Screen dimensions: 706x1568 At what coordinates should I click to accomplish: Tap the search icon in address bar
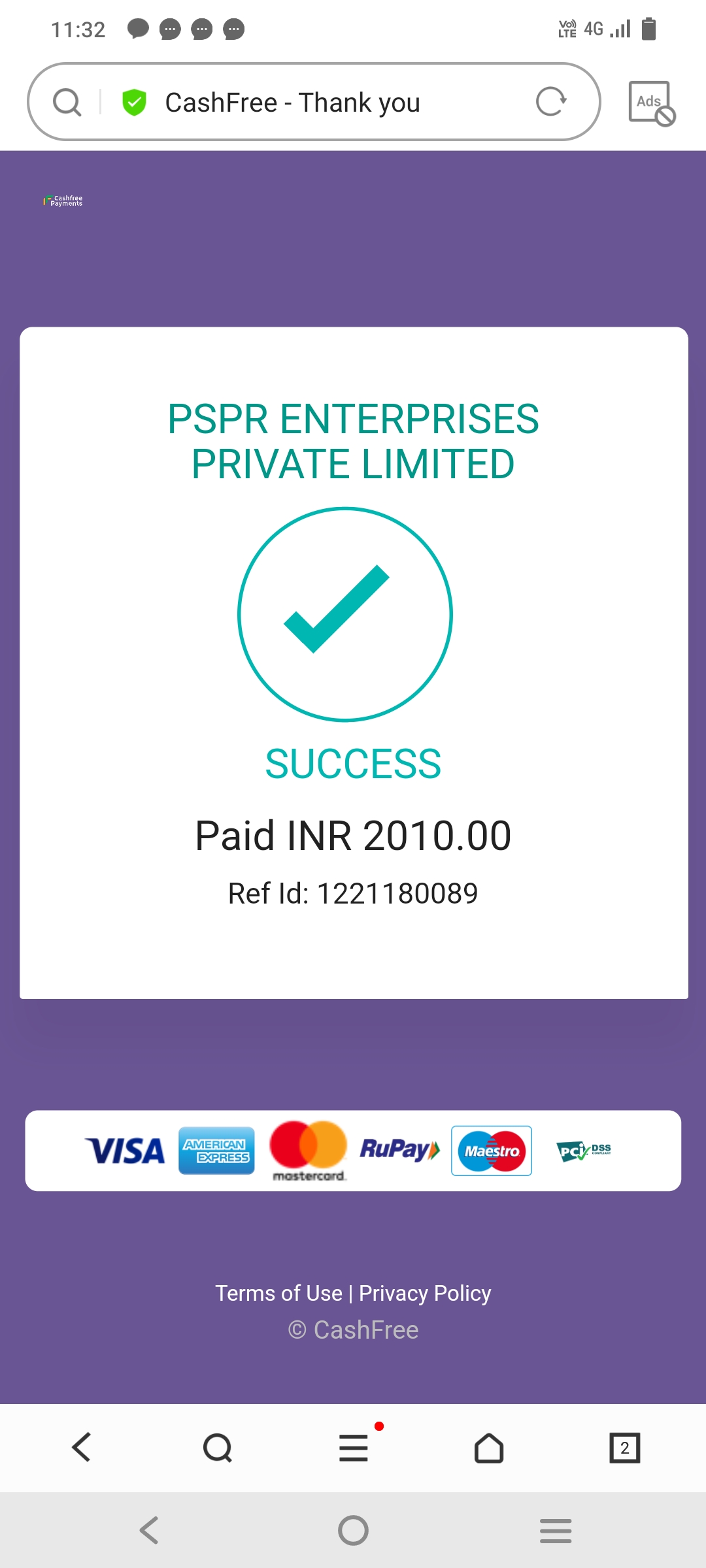pos(67,103)
